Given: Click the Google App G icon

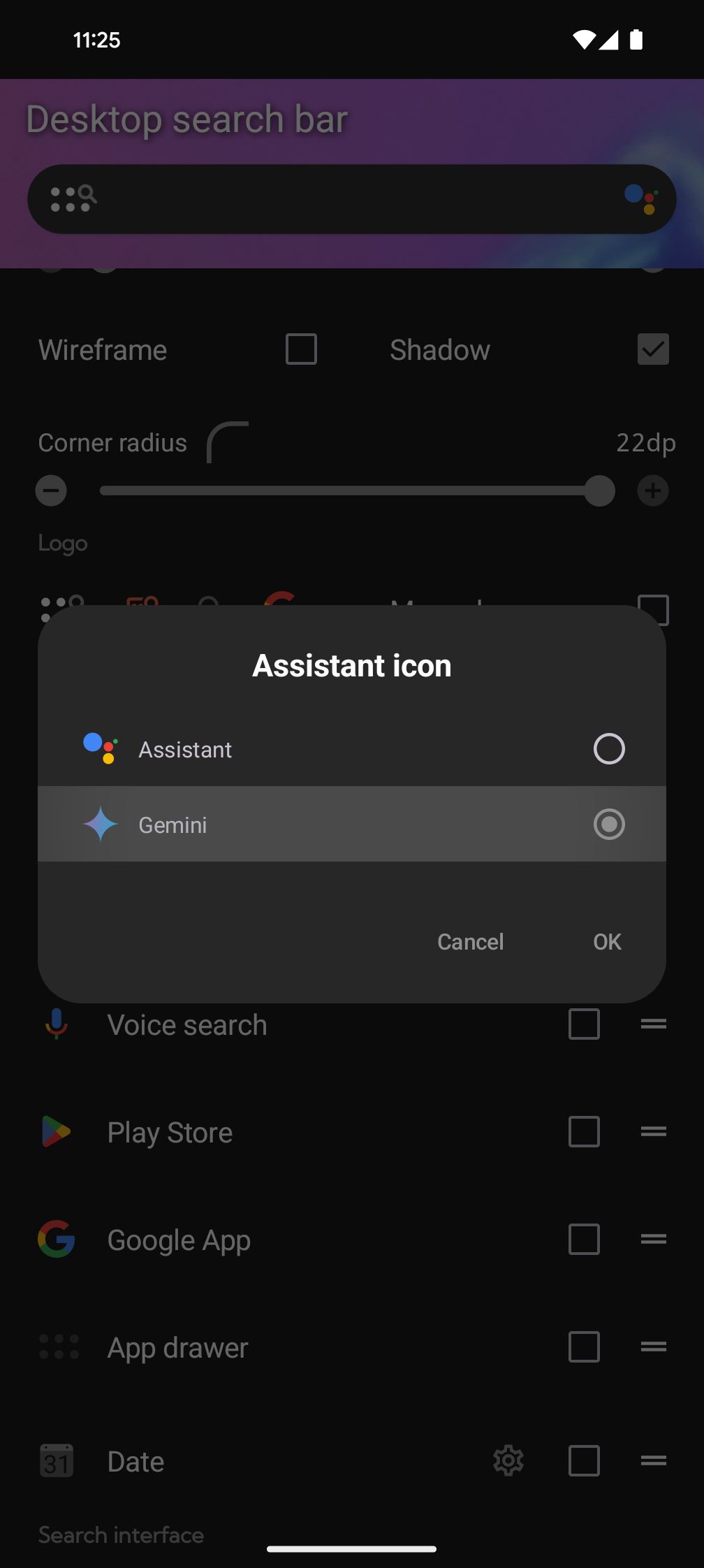Looking at the screenshot, I should (57, 1240).
